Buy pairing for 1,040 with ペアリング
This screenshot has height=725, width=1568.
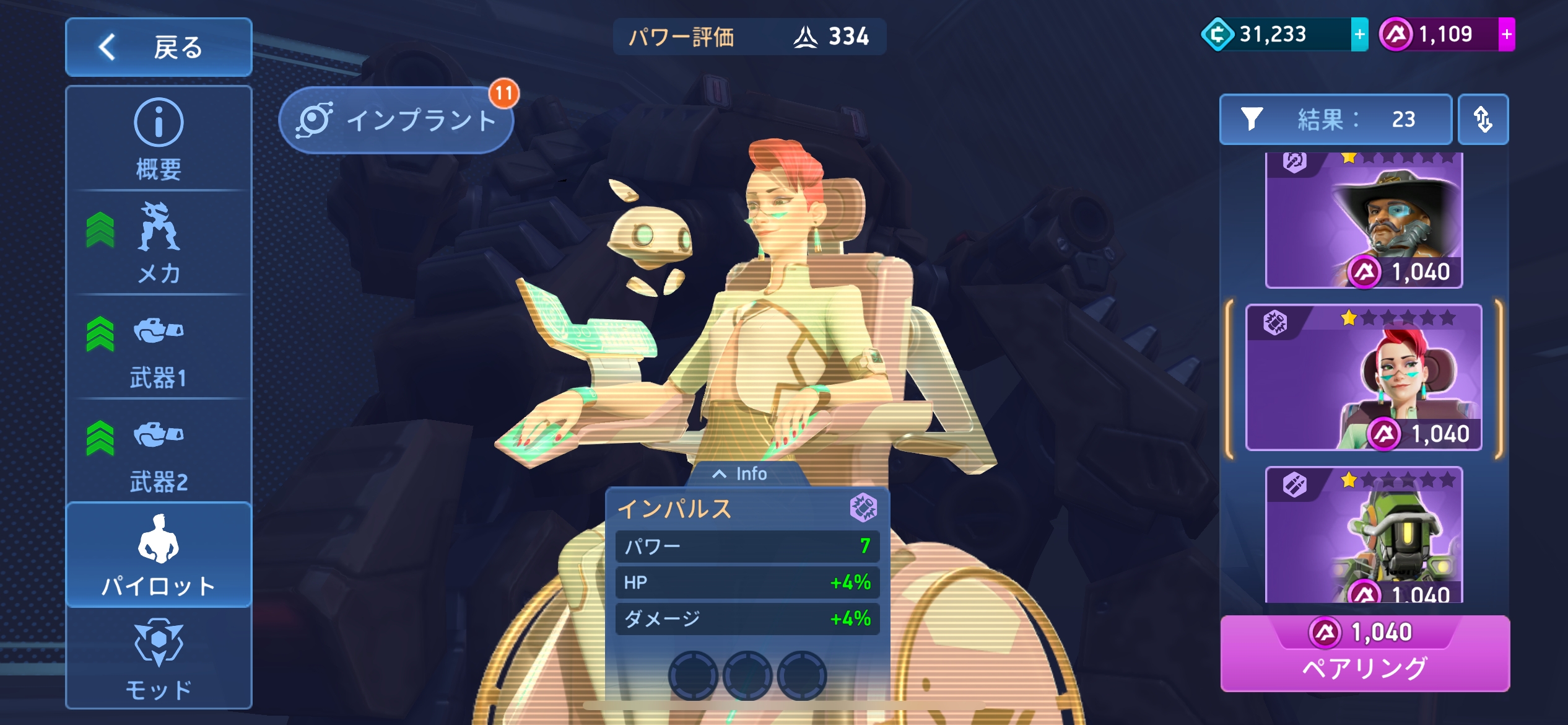point(1365,653)
